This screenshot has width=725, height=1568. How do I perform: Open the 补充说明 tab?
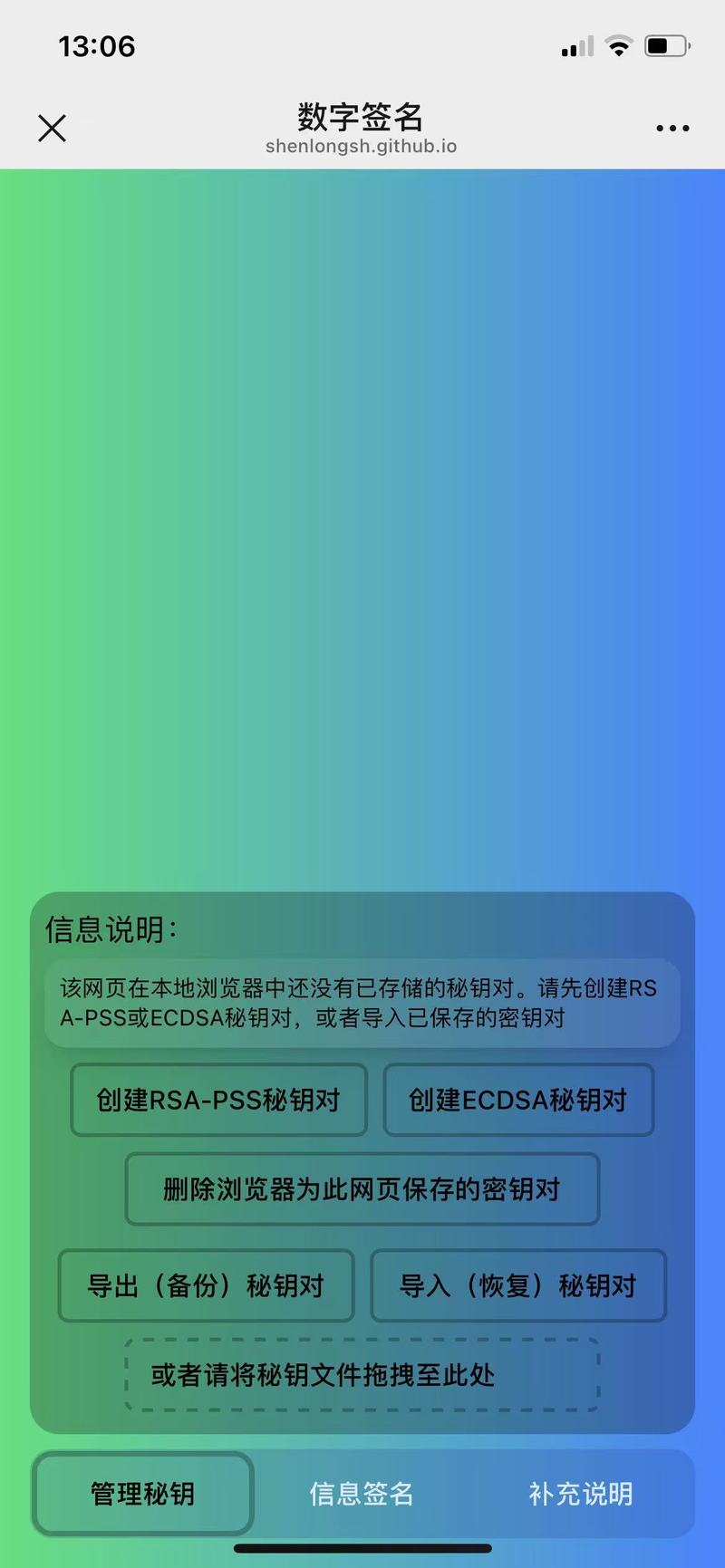581,1494
